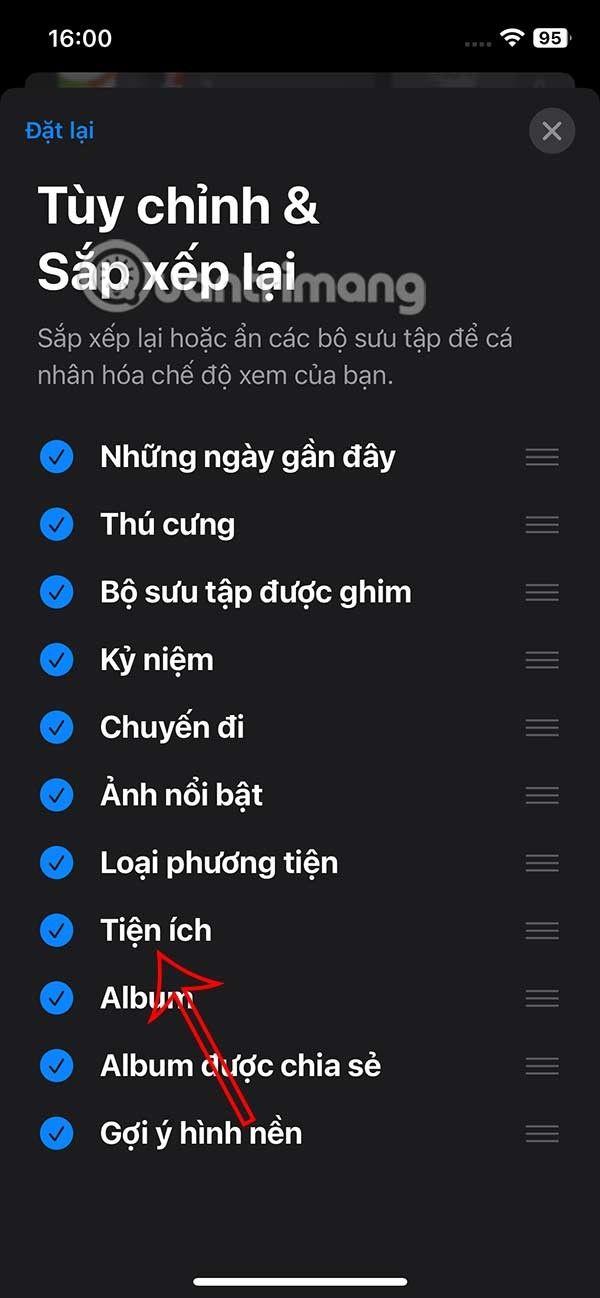This screenshot has width=600, height=1298.
Task: Deselect Gợi ý hình nền checkbox
Action: click(x=57, y=1133)
